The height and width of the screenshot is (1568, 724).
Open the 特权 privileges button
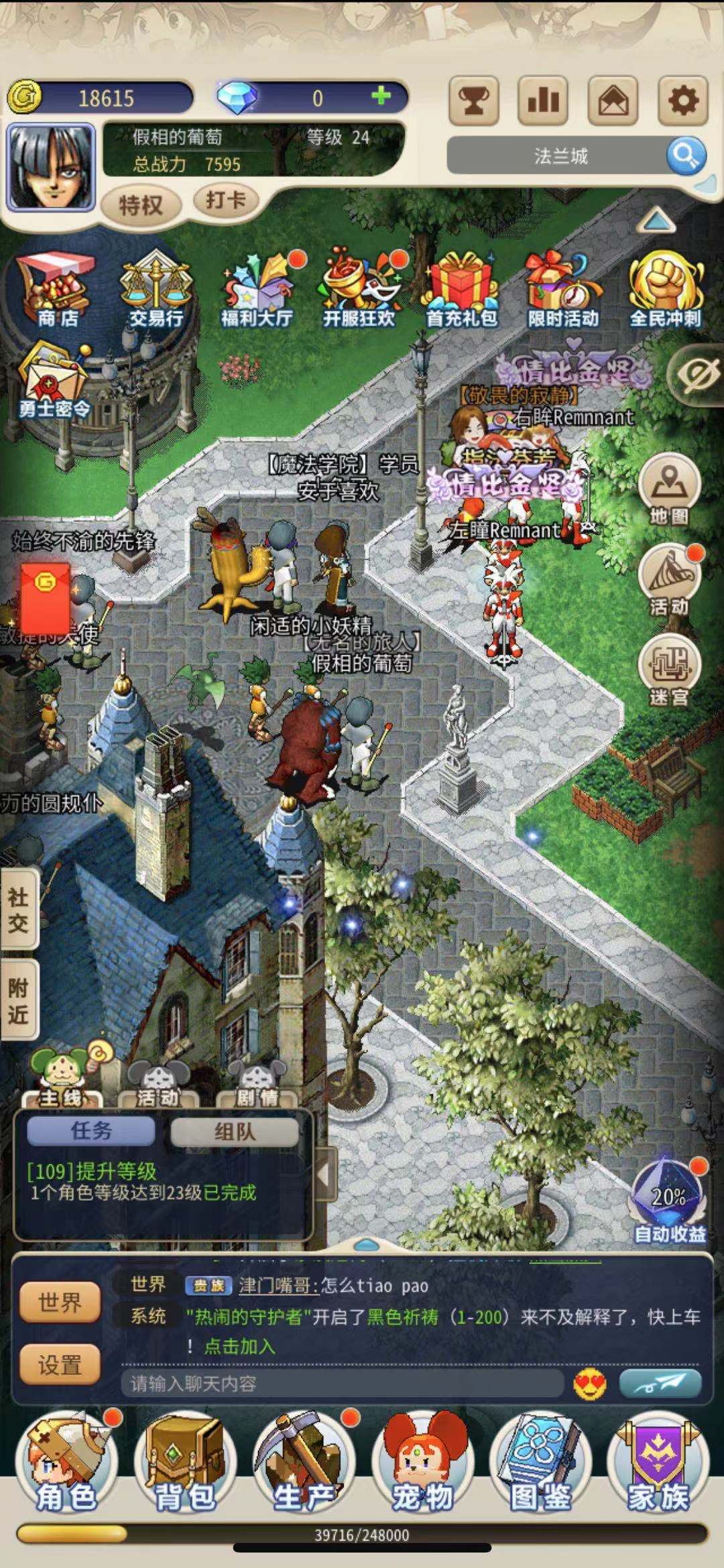pos(141,204)
